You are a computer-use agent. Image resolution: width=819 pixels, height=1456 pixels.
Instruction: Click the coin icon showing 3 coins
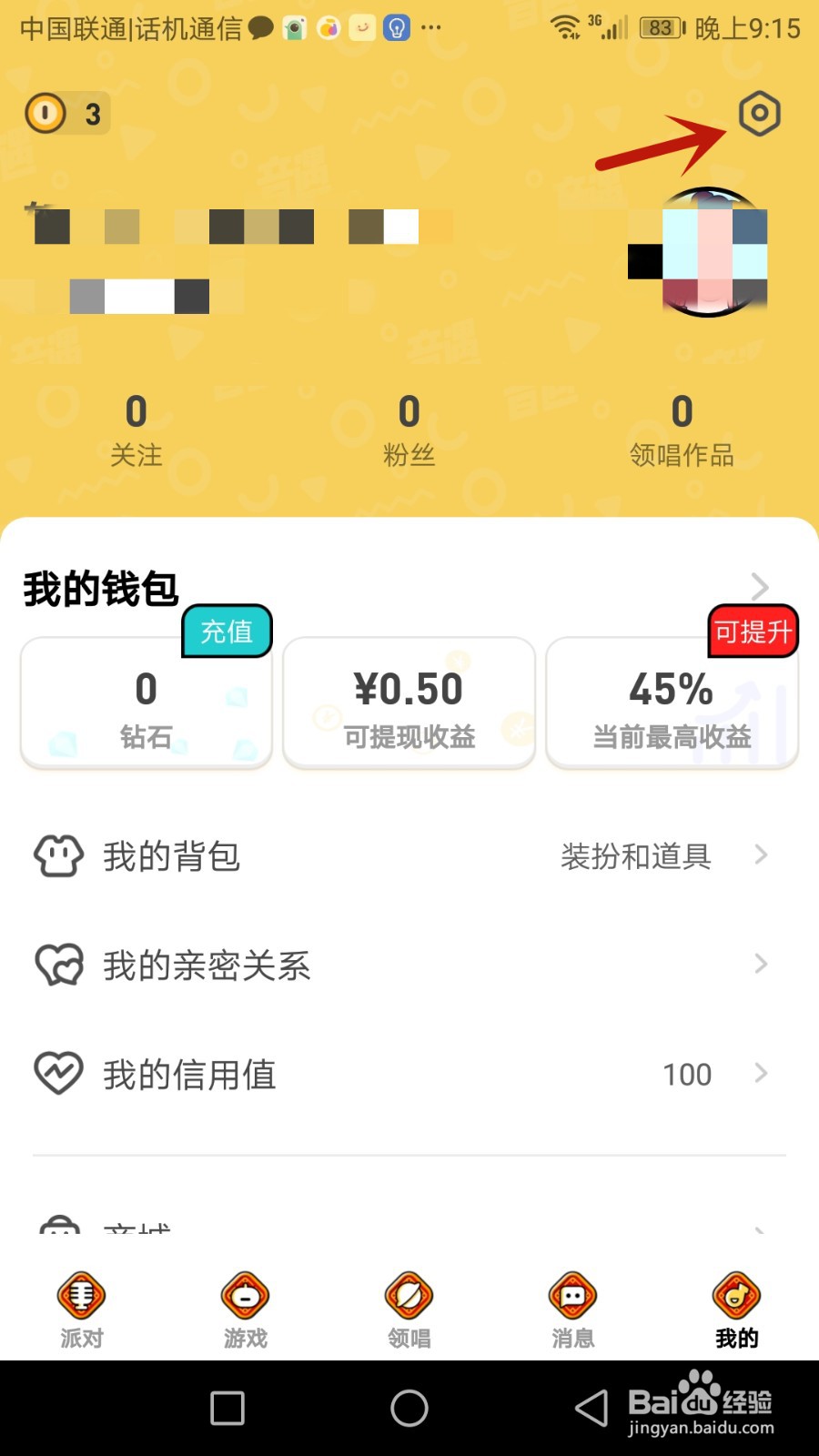click(44, 113)
